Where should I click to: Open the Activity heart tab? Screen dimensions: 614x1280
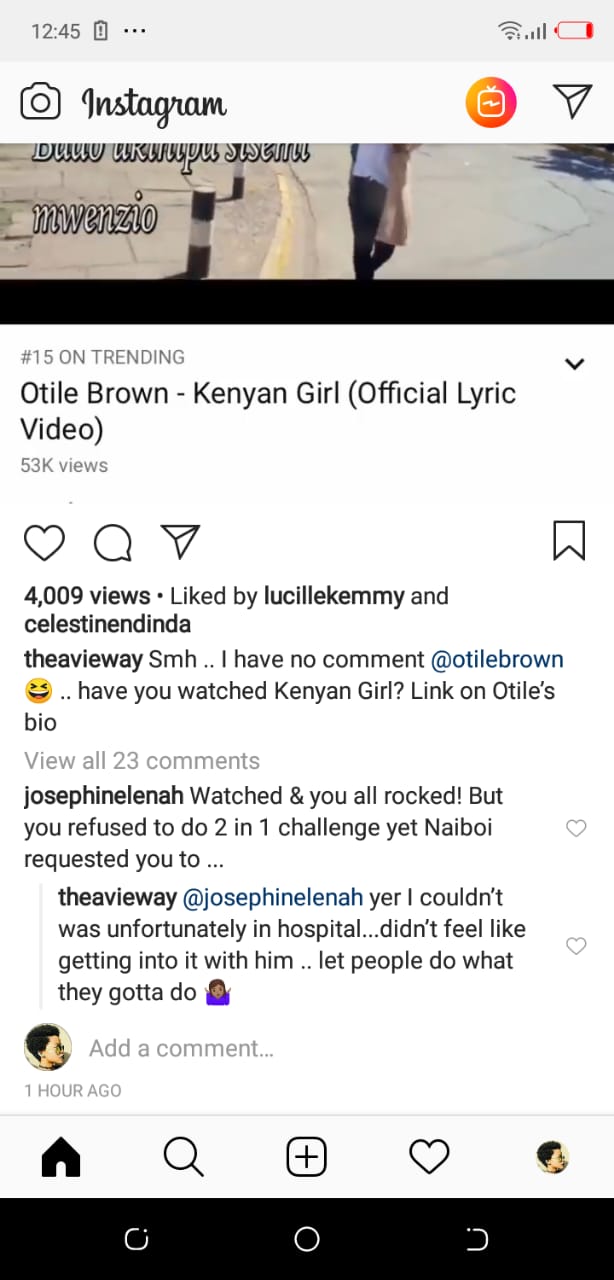click(430, 1158)
